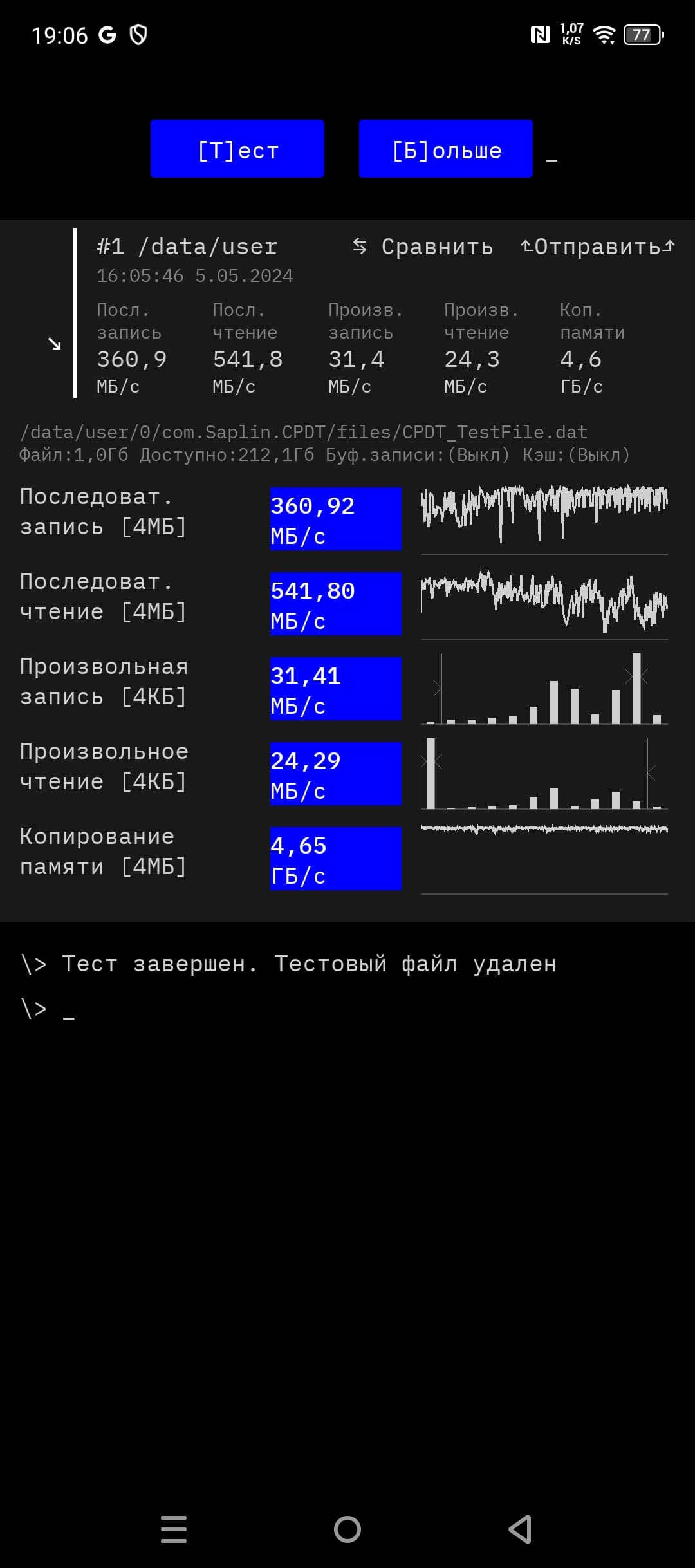695x1568 pixels.
Task: Open the #1 /data/user result entry
Action: click(x=187, y=247)
